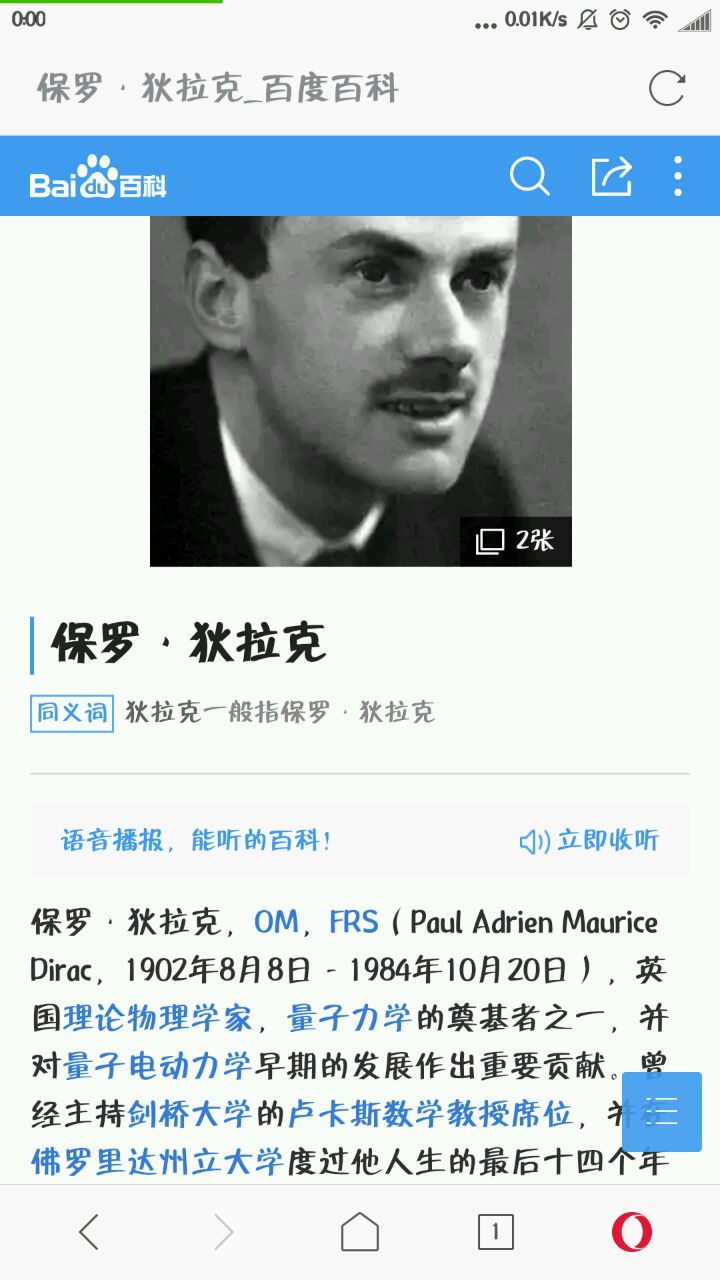This screenshot has width=720, height=1280.
Task: Tap 立即收听 to listen to the article
Action: coord(589,841)
